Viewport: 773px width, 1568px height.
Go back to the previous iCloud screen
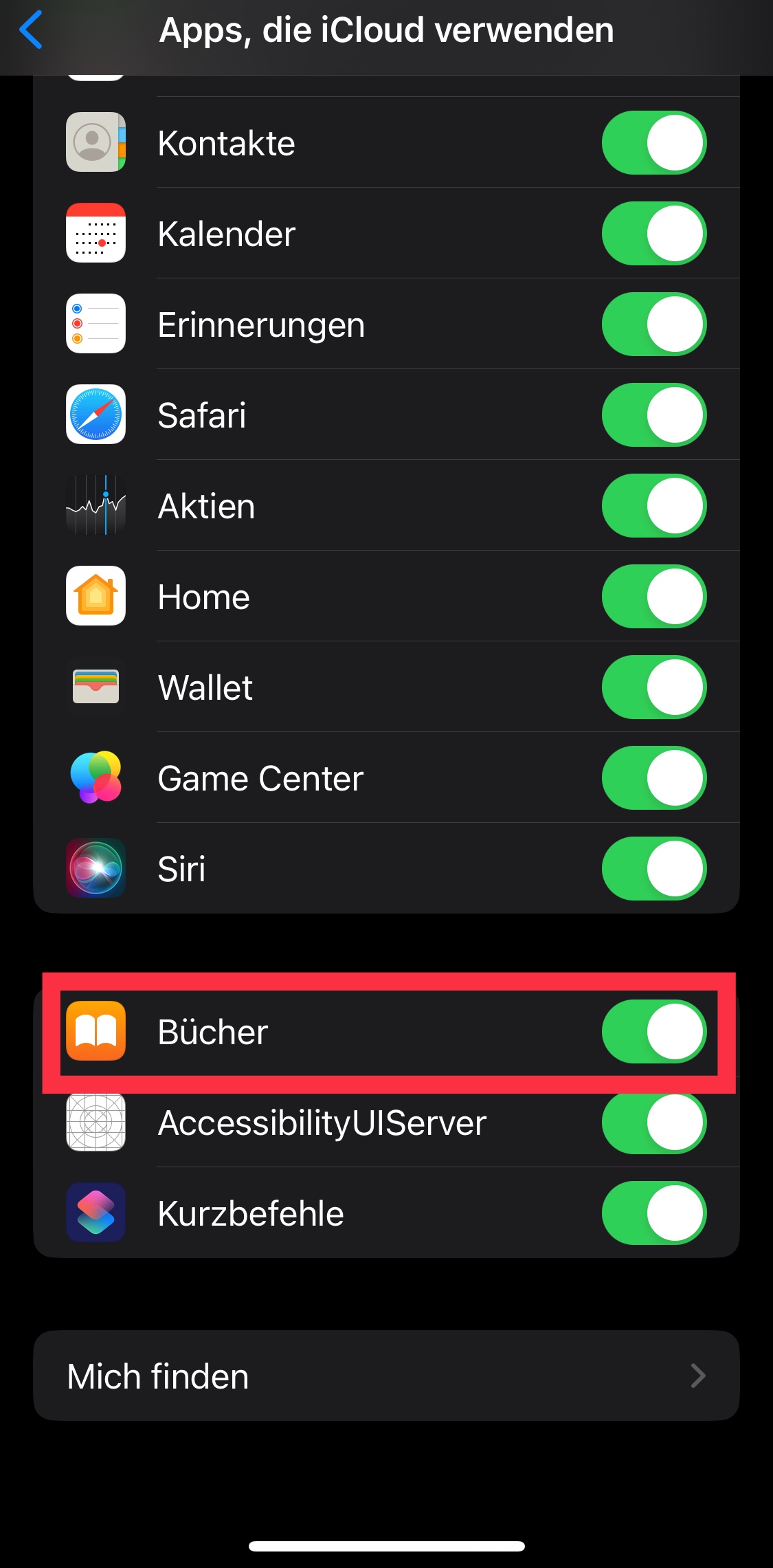(32, 30)
